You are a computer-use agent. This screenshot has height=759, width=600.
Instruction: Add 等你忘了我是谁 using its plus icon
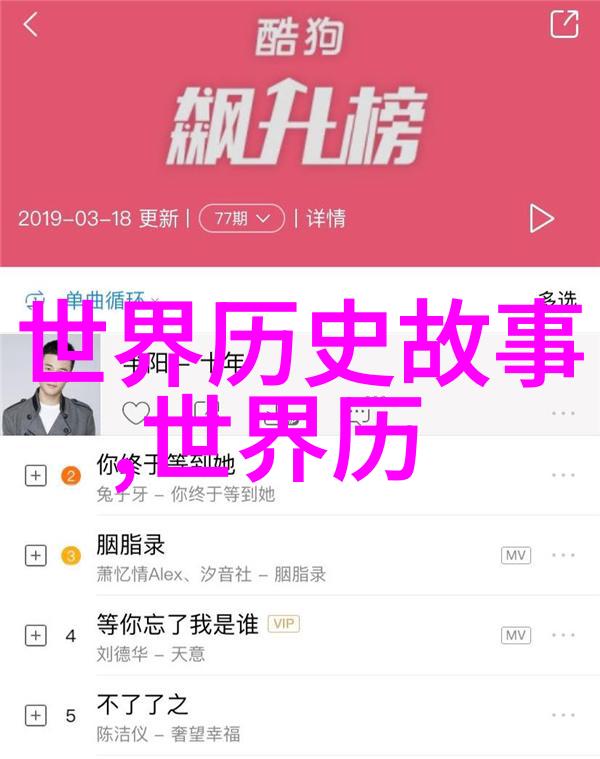[x=35, y=635]
